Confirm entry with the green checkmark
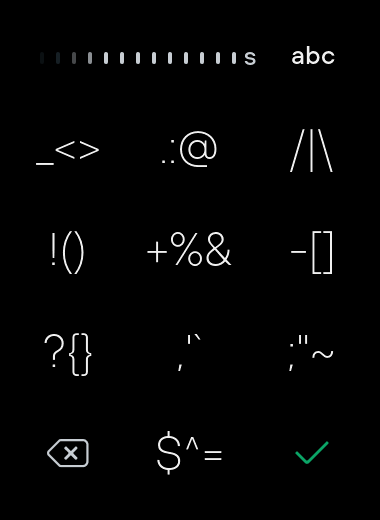The width and height of the screenshot is (380, 520). click(312, 452)
